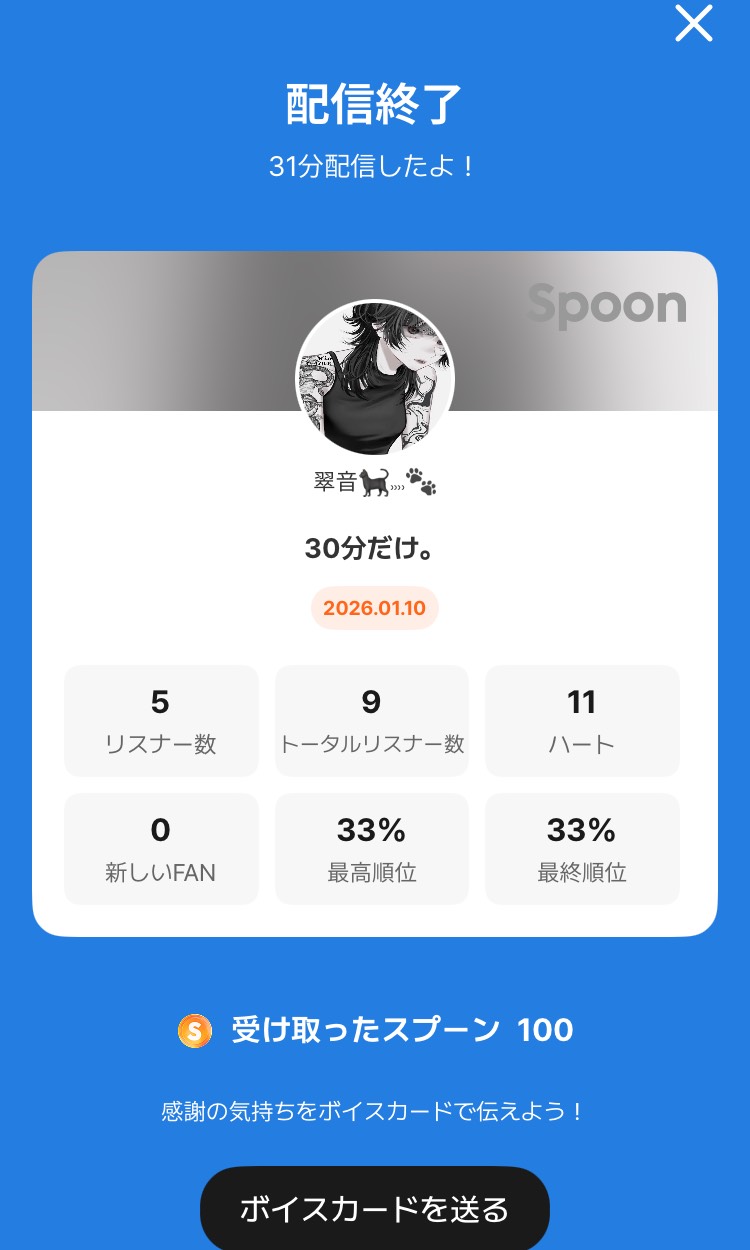The height and width of the screenshot is (1250, 750).
Task: Close the broadcast ended summary
Action: (693, 23)
